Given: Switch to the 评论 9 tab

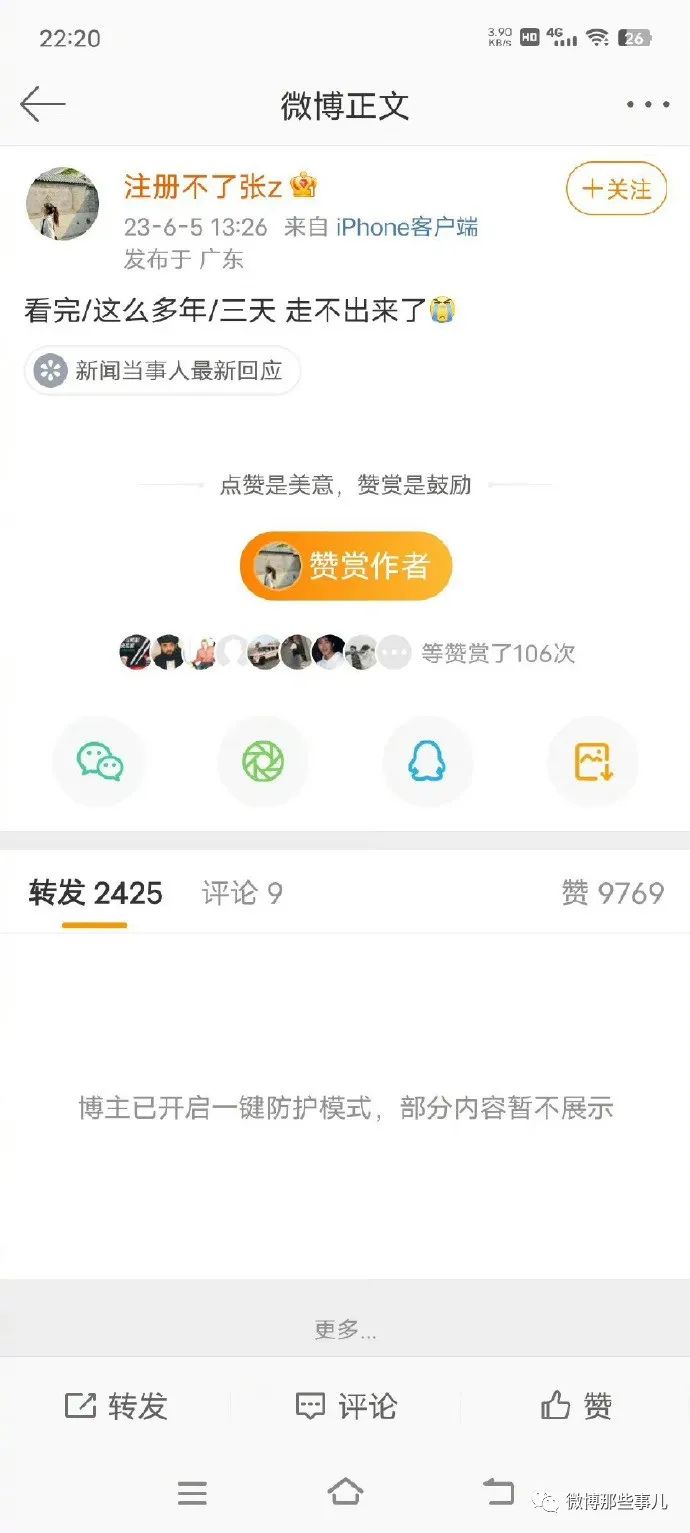Looking at the screenshot, I should coord(242,893).
